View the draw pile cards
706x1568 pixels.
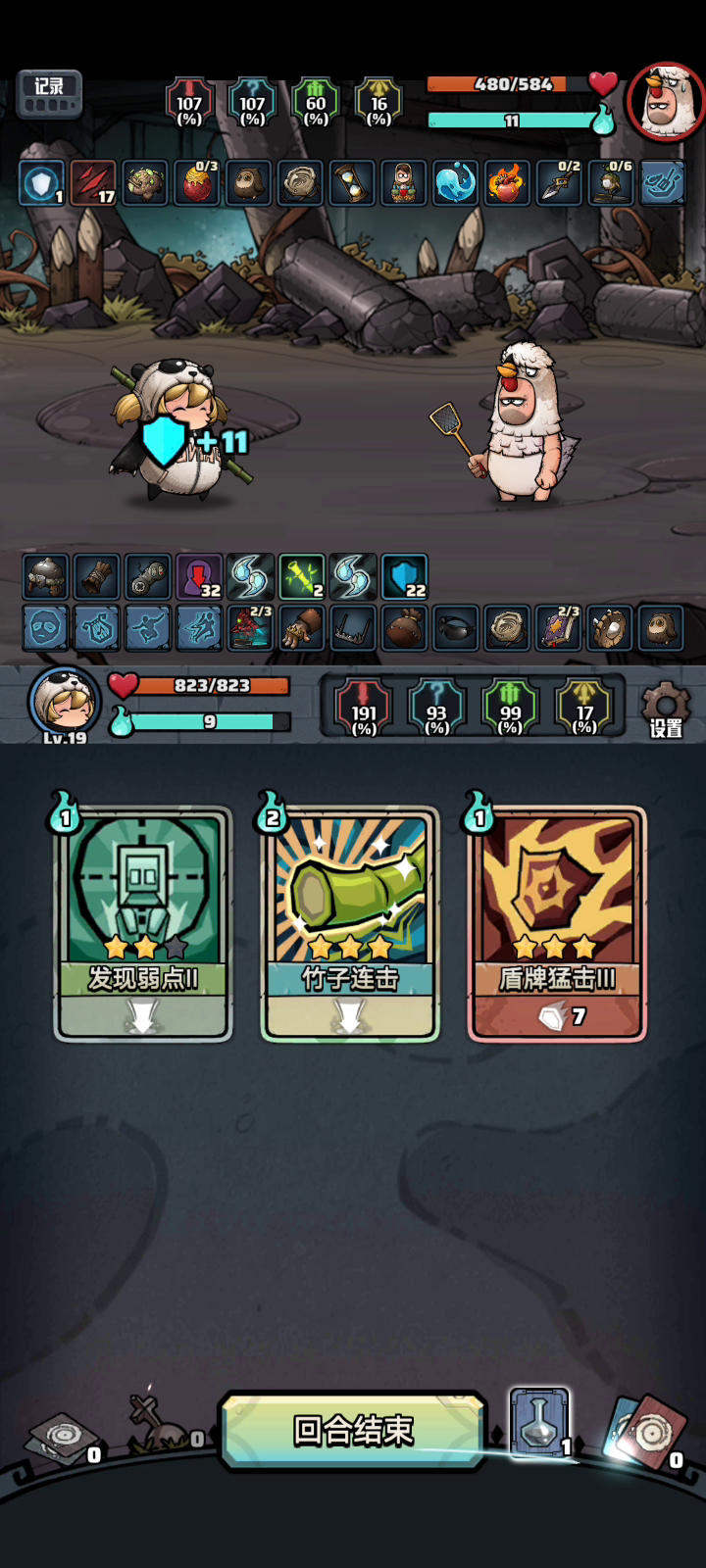point(63,1437)
